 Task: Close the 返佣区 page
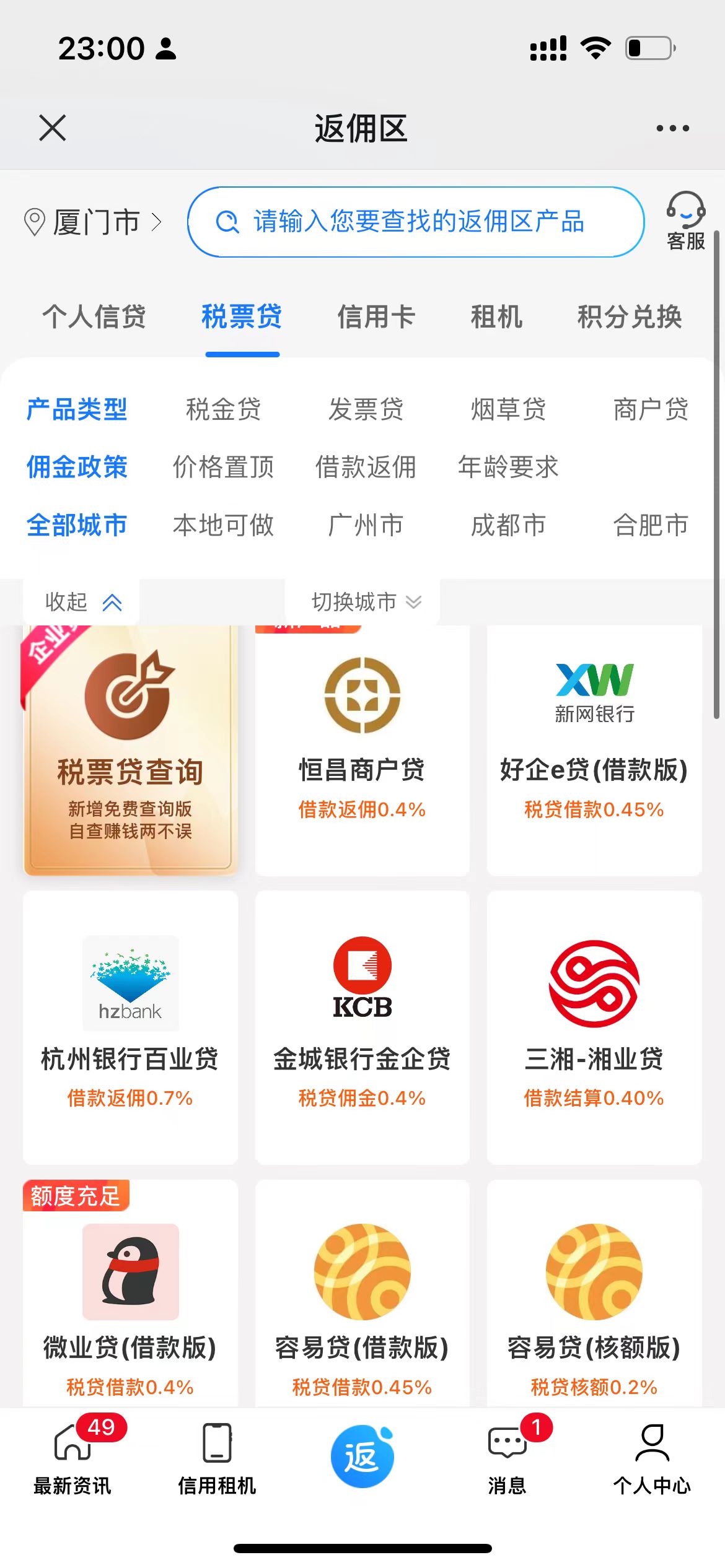click(x=52, y=128)
